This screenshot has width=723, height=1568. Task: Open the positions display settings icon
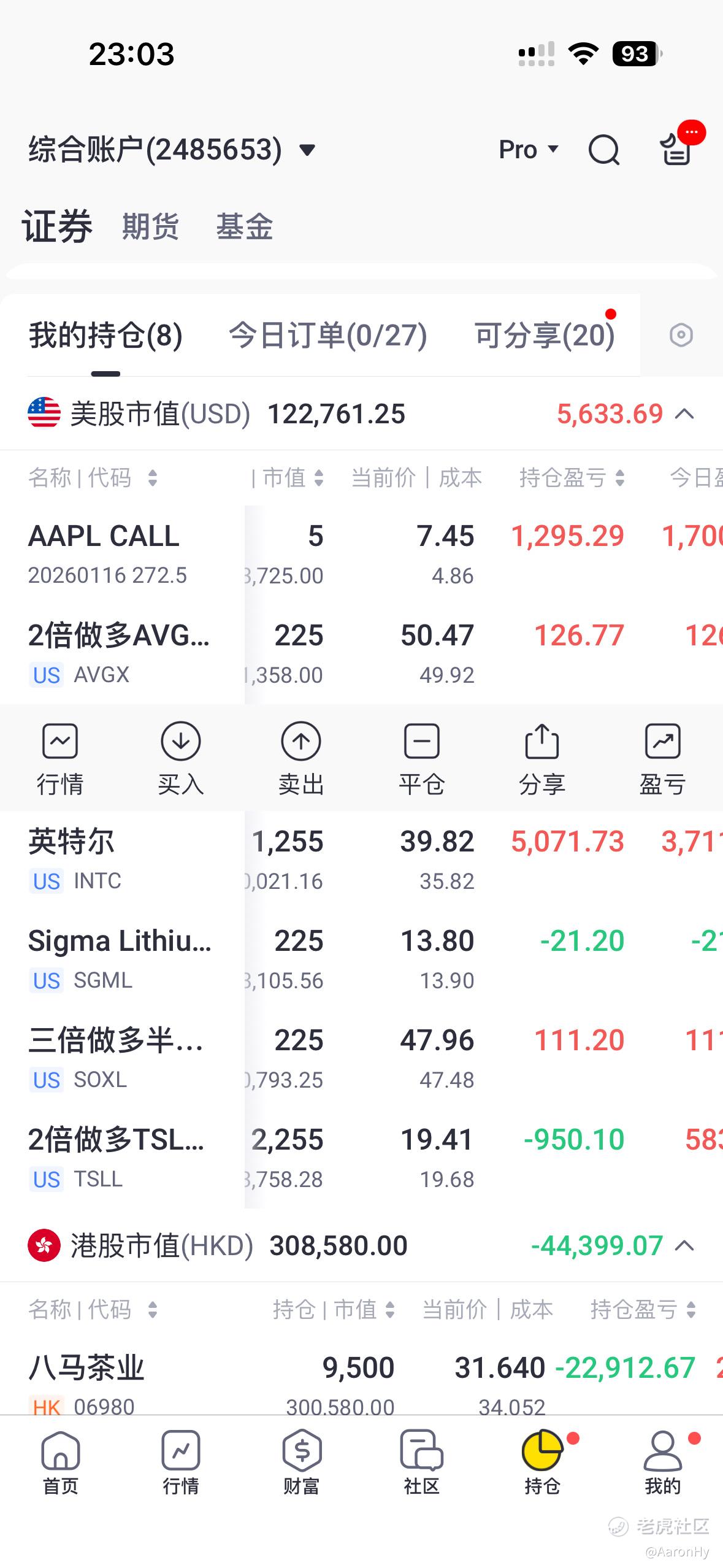pos(681,336)
